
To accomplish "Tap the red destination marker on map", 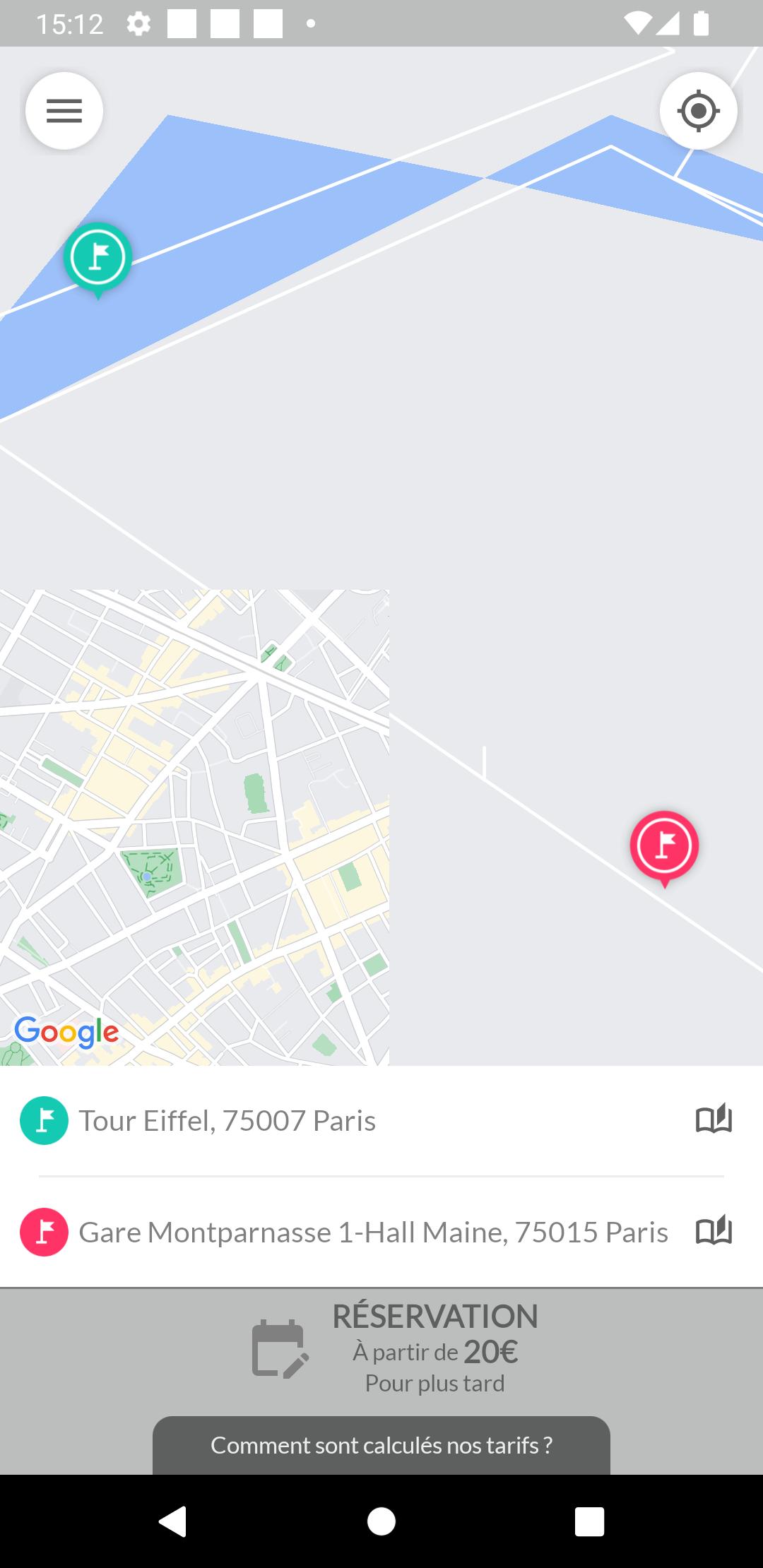I will pos(664,848).
